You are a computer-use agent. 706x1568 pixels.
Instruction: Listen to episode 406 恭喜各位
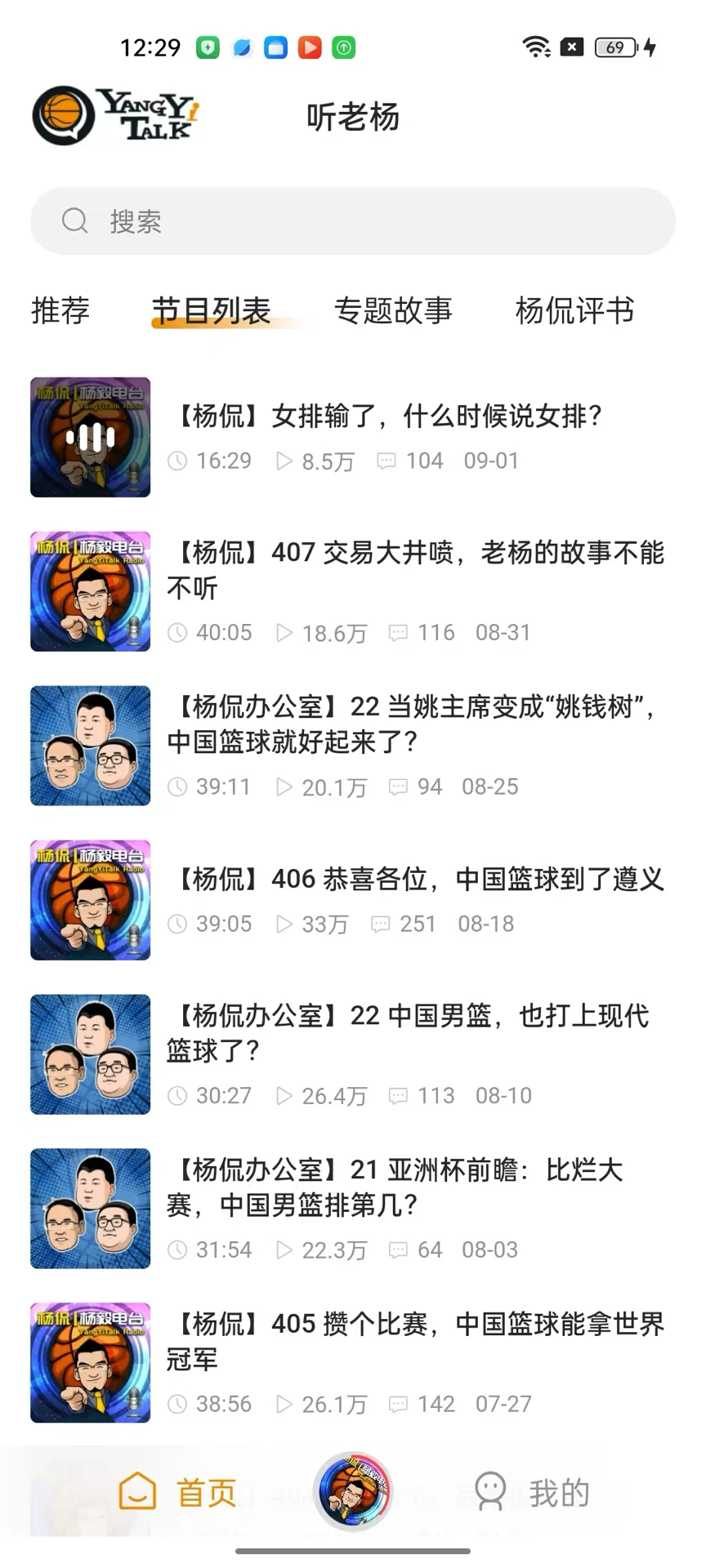[x=418, y=880]
